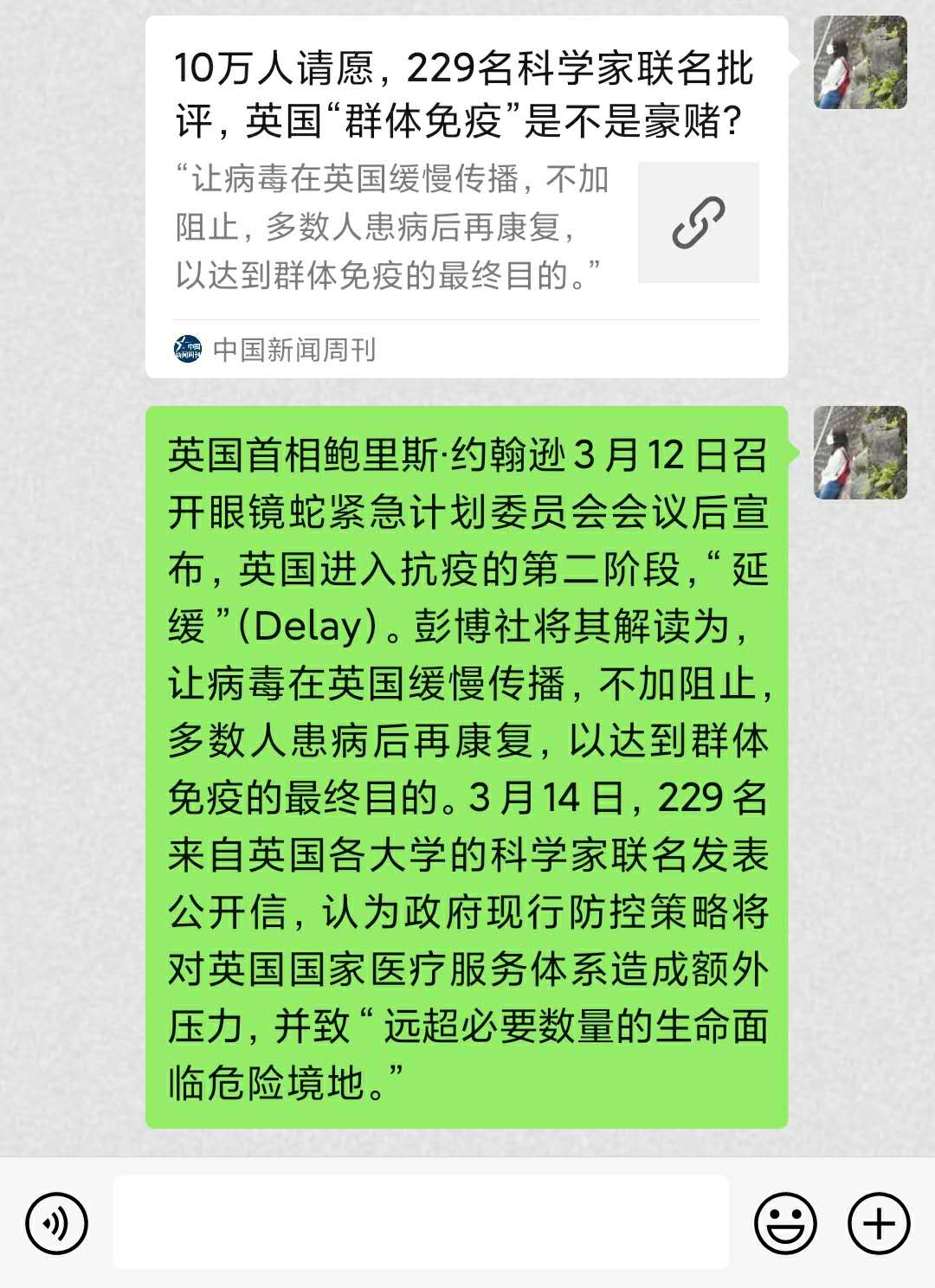Image resolution: width=935 pixels, height=1288 pixels.
Task: Open the shared article link card
Action: click(466, 197)
